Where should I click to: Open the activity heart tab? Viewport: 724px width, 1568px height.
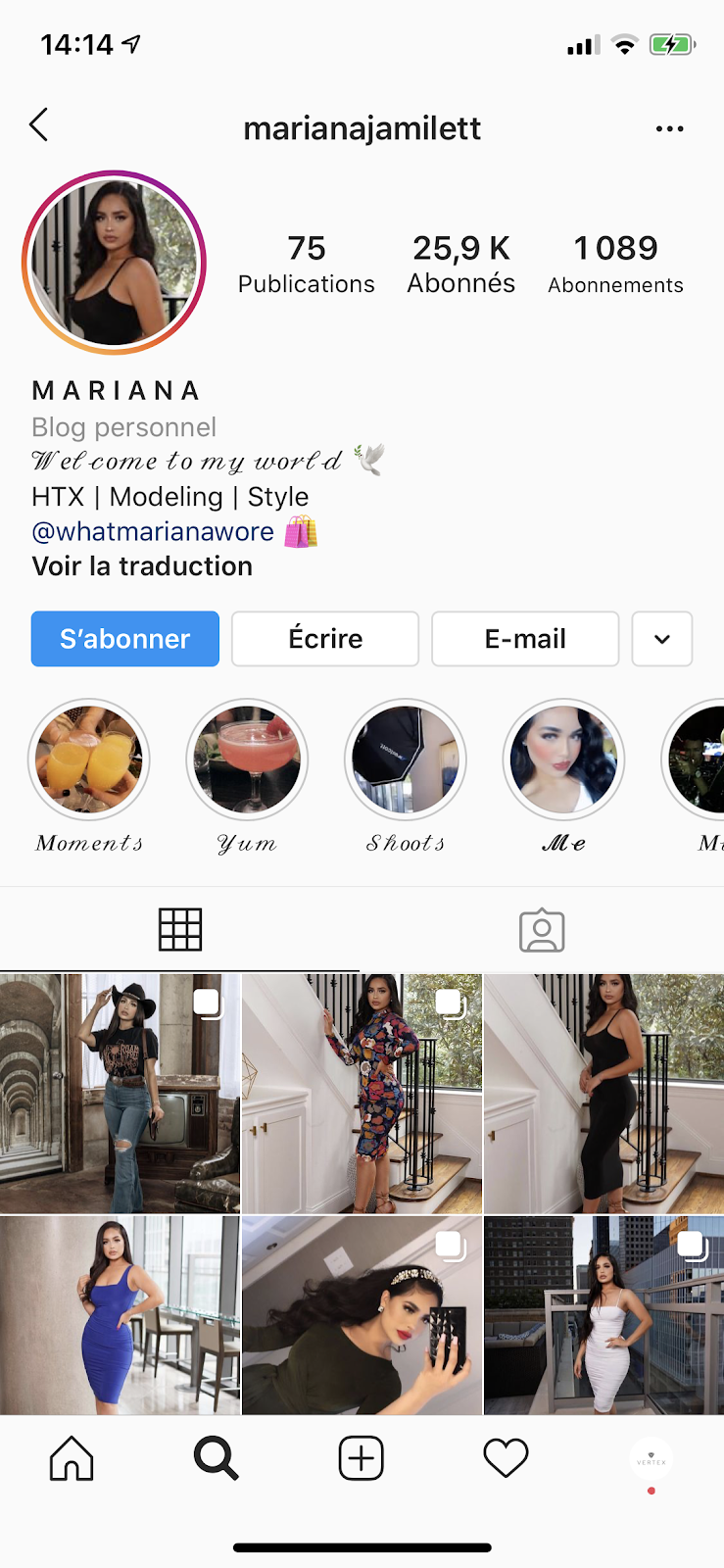click(506, 1458)
